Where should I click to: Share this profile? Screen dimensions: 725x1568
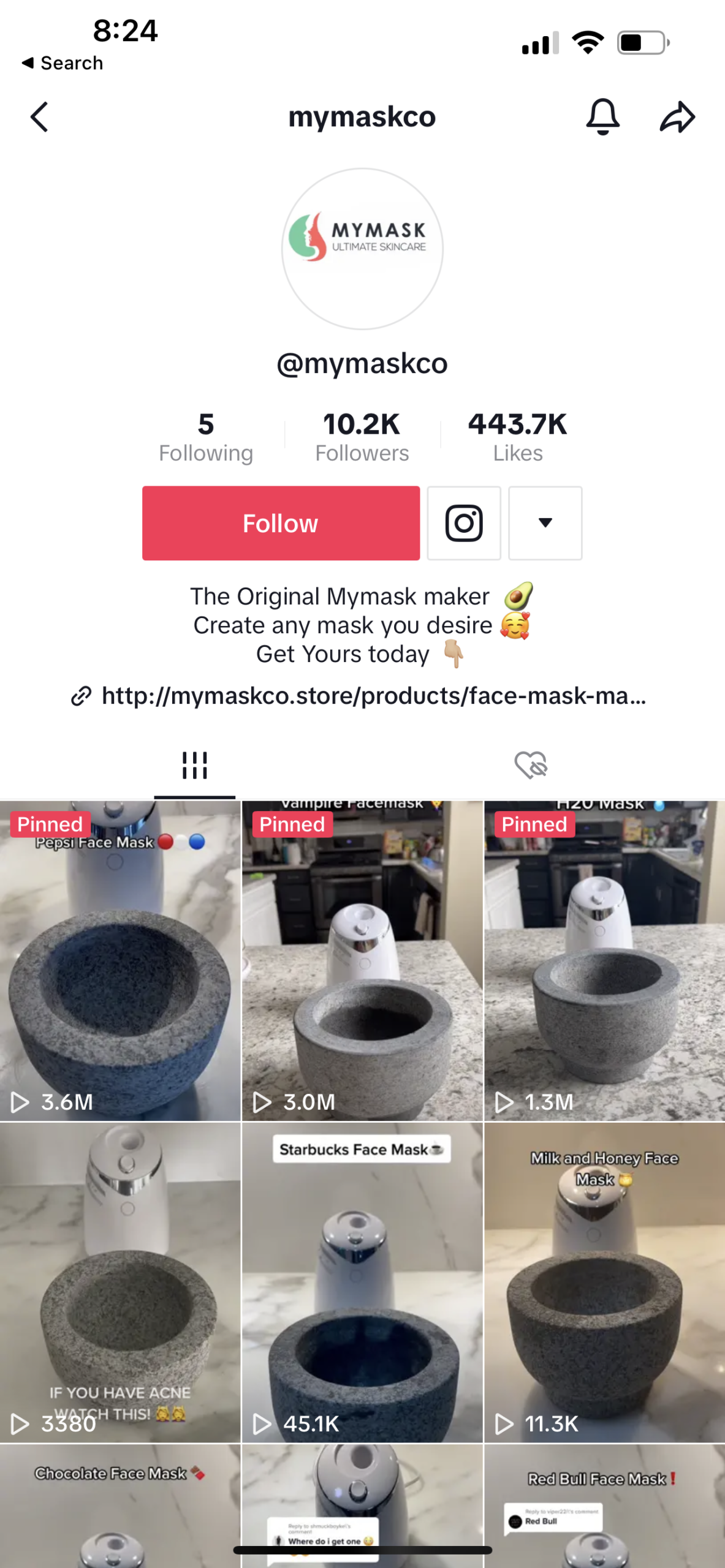[677, 116]
